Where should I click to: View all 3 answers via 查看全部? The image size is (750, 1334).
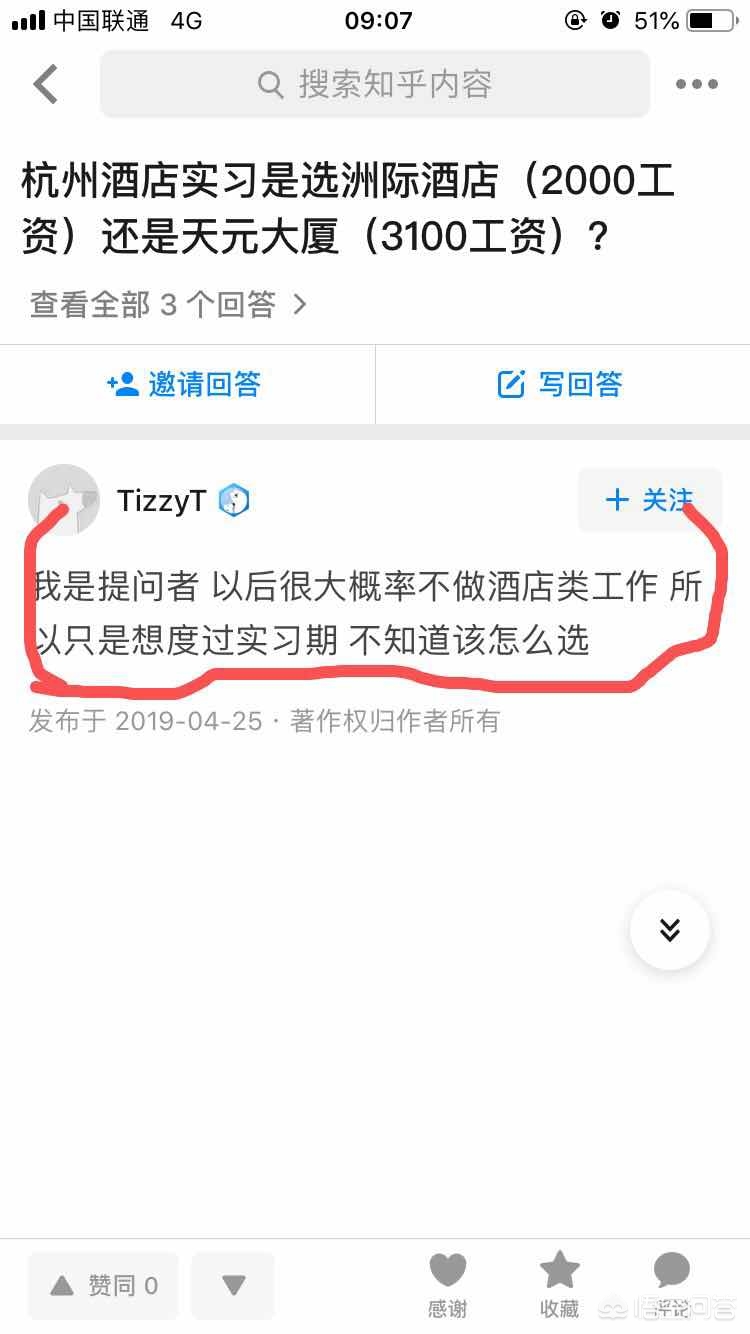[167, 305]
